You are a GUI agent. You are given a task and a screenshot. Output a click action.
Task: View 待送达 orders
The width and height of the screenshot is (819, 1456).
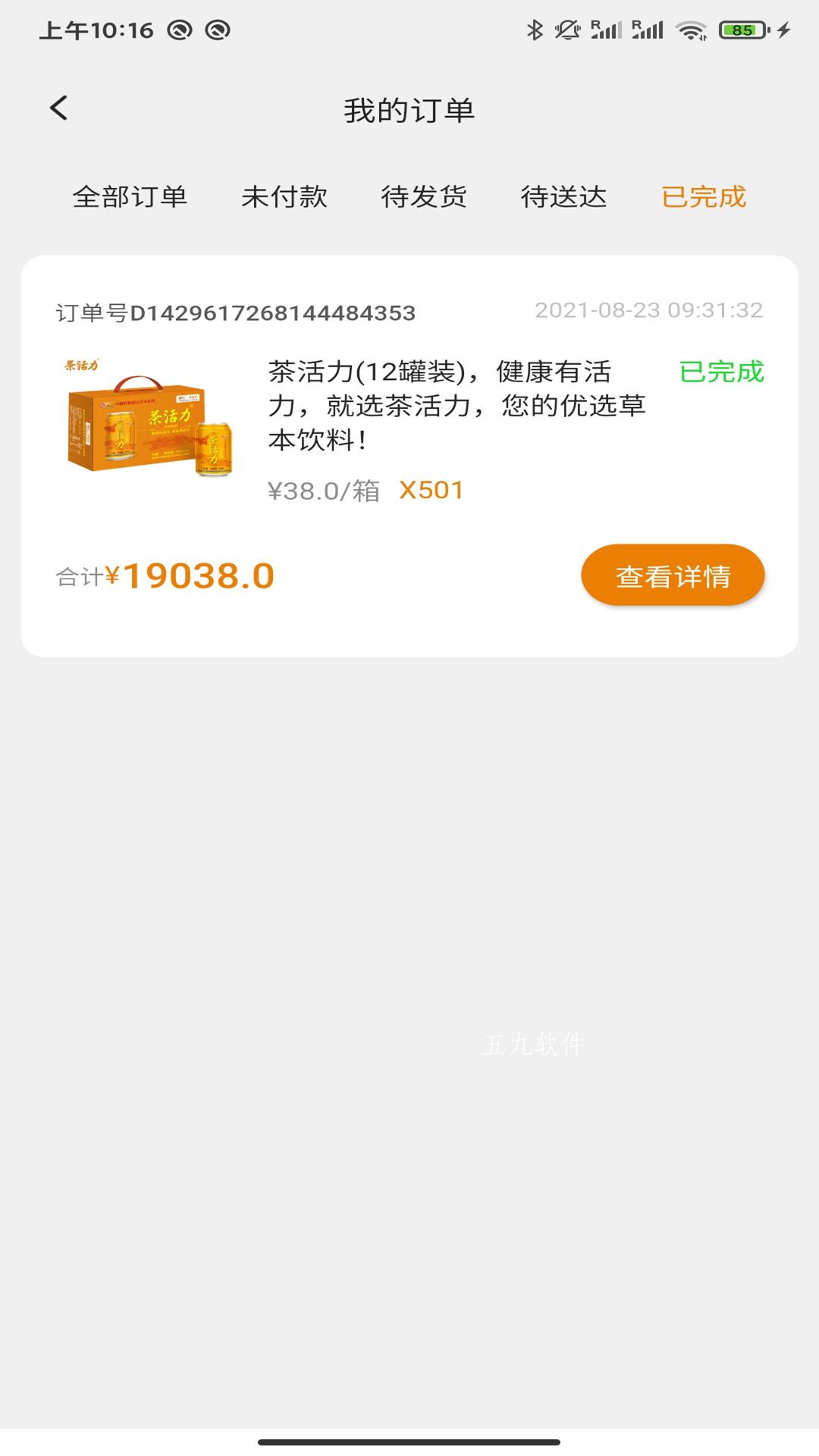(x=563, y=197)
